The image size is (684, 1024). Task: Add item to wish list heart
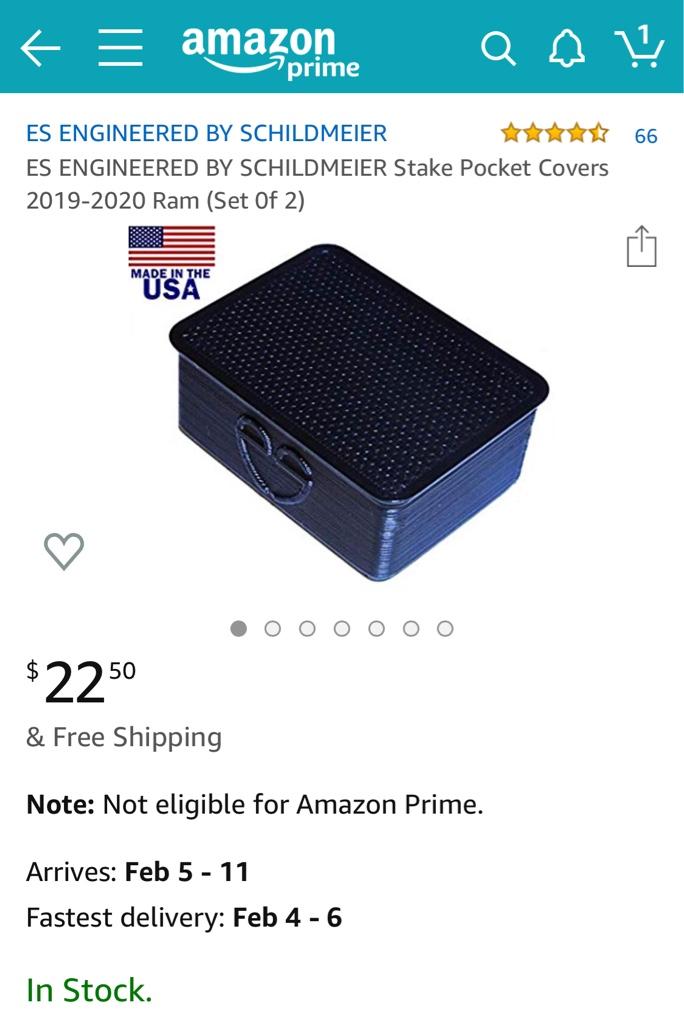[x=64, y=551]
